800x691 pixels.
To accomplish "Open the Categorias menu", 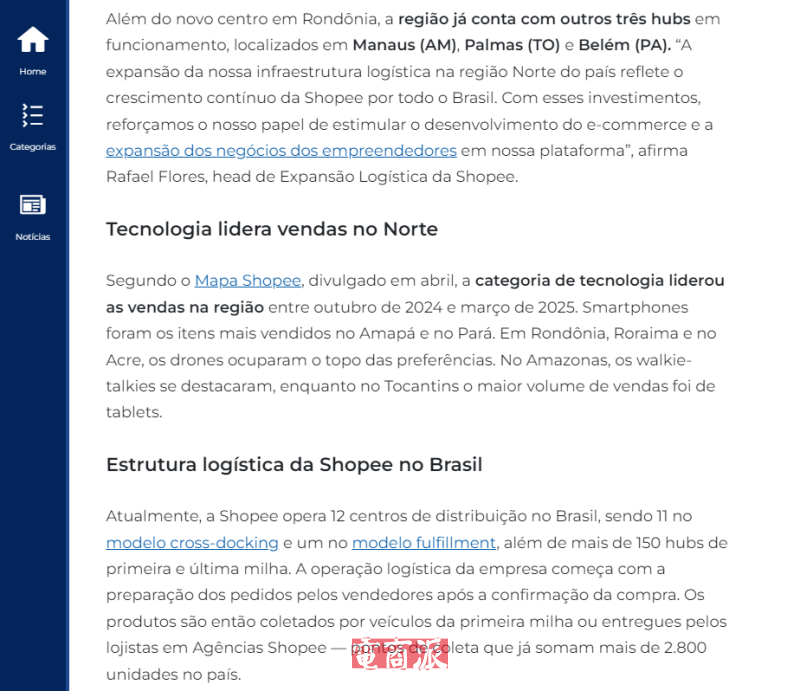I will point(33,126).
